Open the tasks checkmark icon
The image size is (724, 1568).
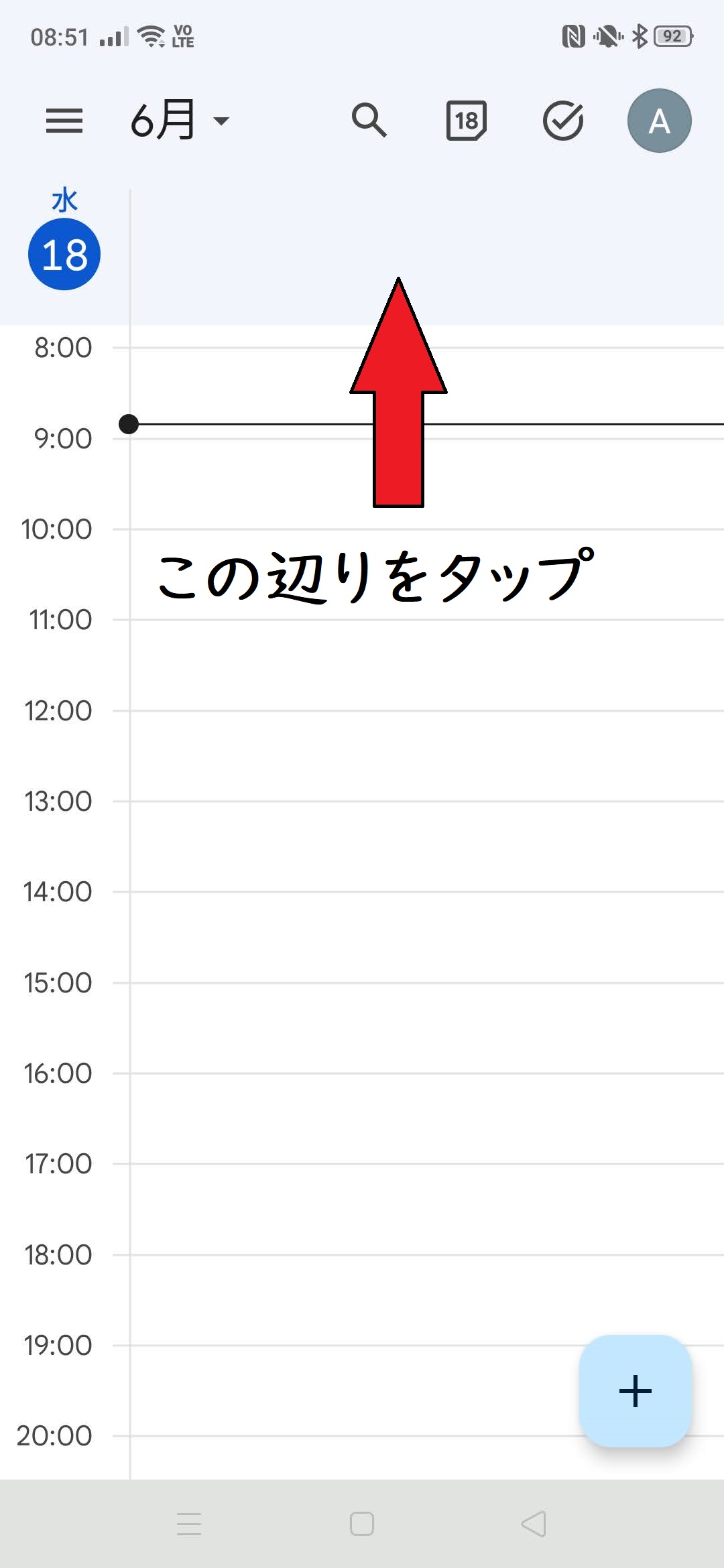click(562, 121)
